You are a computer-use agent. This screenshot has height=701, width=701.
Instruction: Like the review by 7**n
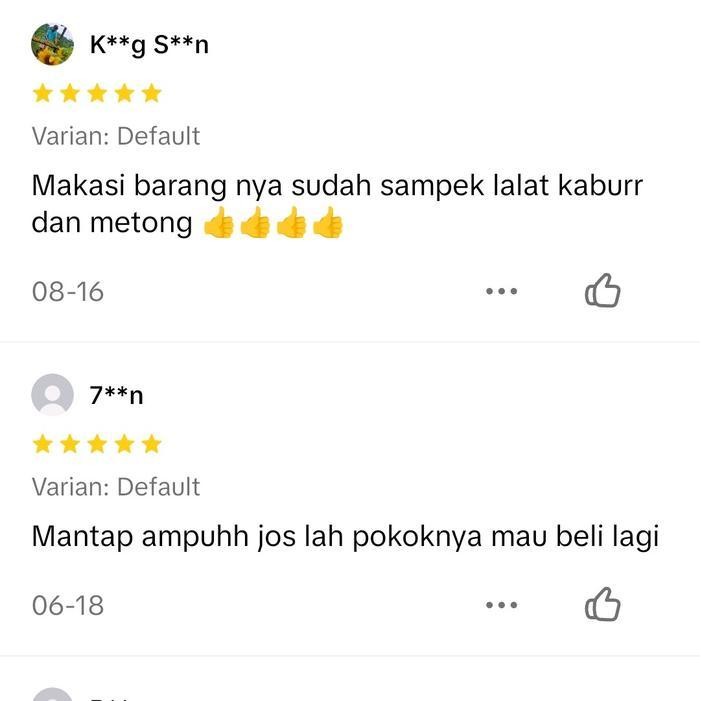click(x=602, y=605)
